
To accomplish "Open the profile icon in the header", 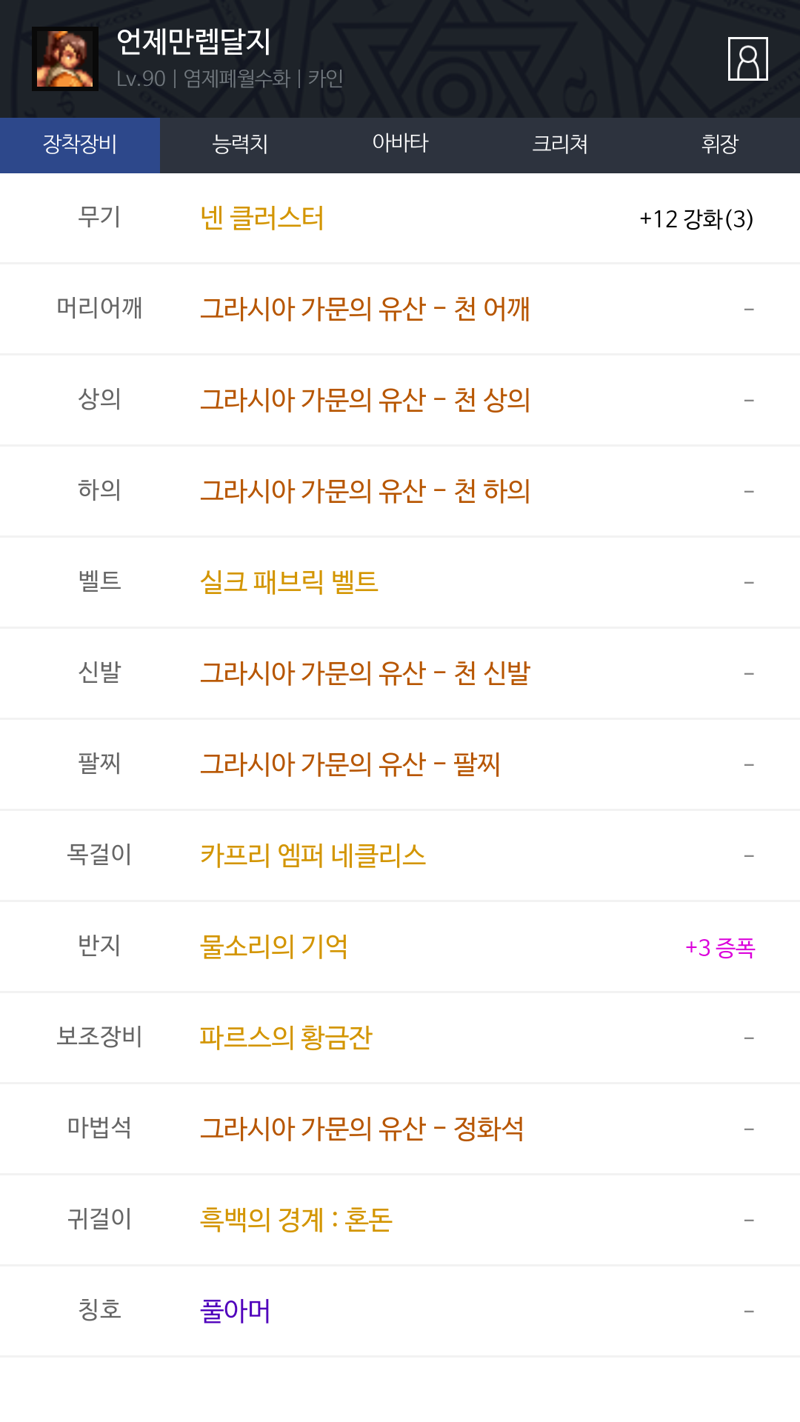I will click(748, 59).
